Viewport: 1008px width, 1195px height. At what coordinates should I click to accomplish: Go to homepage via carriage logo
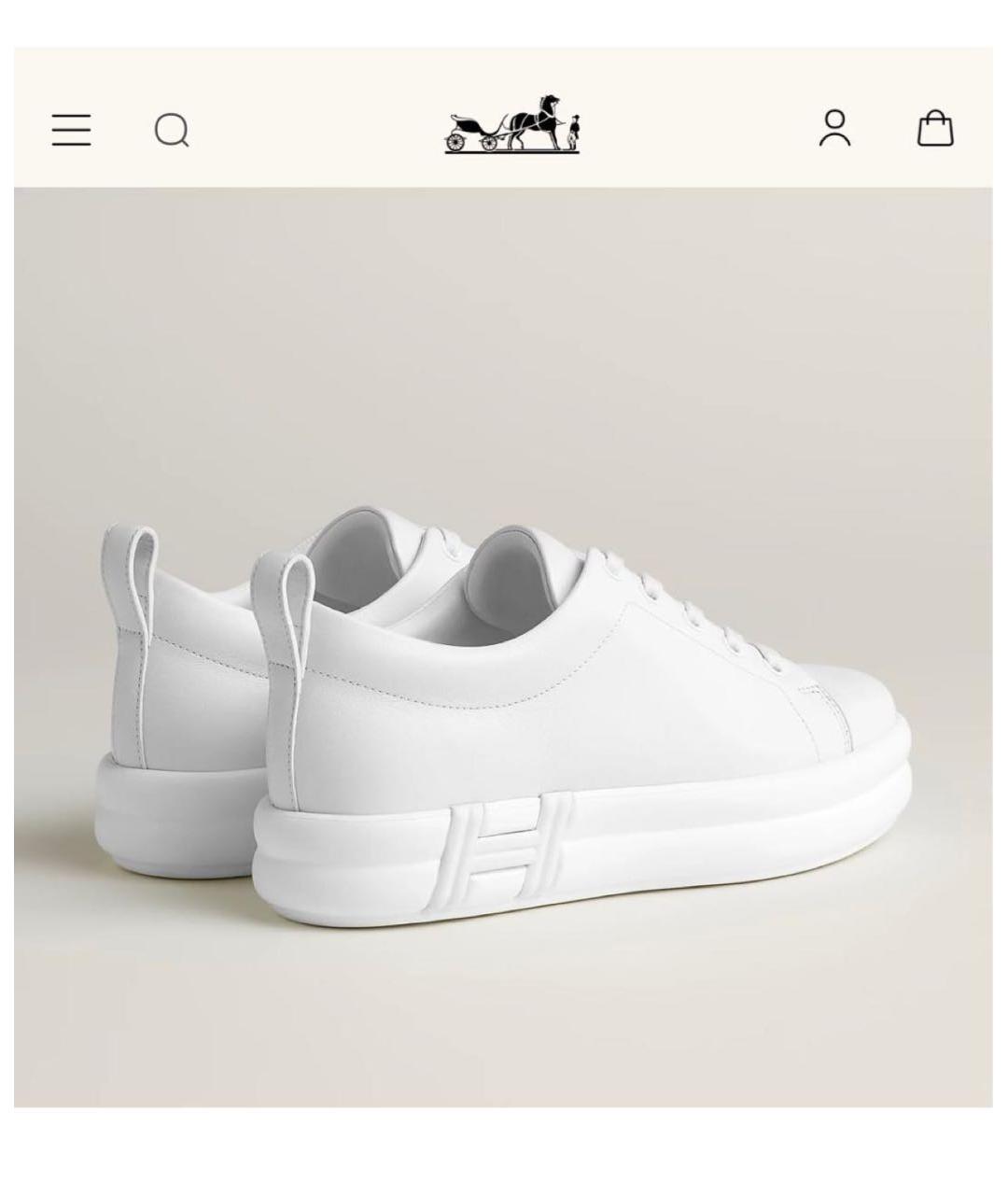(511, 124)
